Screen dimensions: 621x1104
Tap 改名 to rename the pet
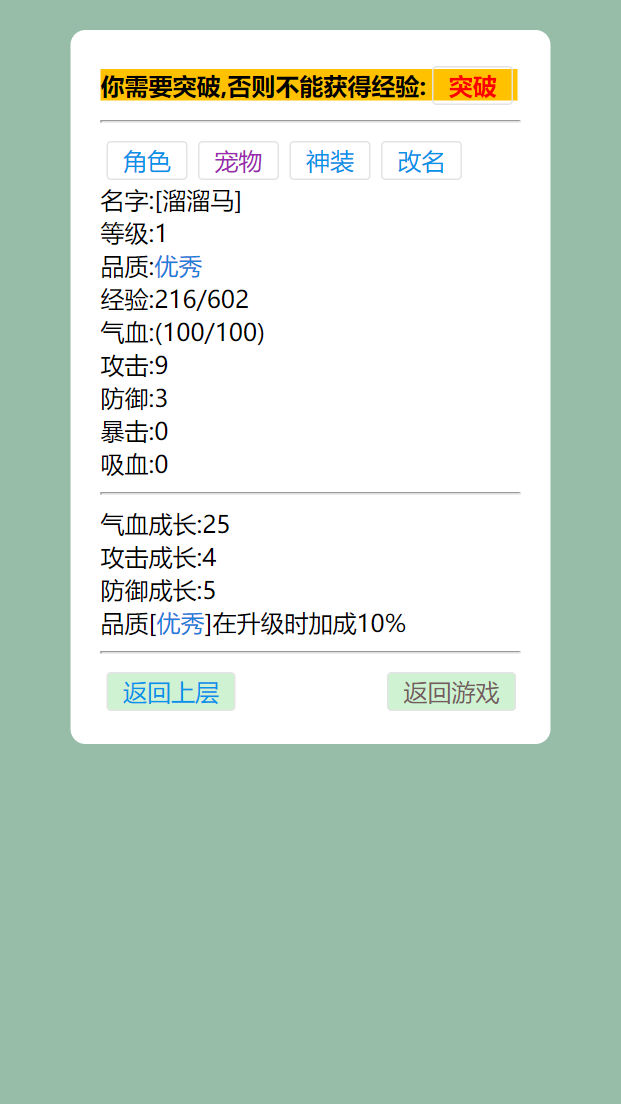[421, 161]
